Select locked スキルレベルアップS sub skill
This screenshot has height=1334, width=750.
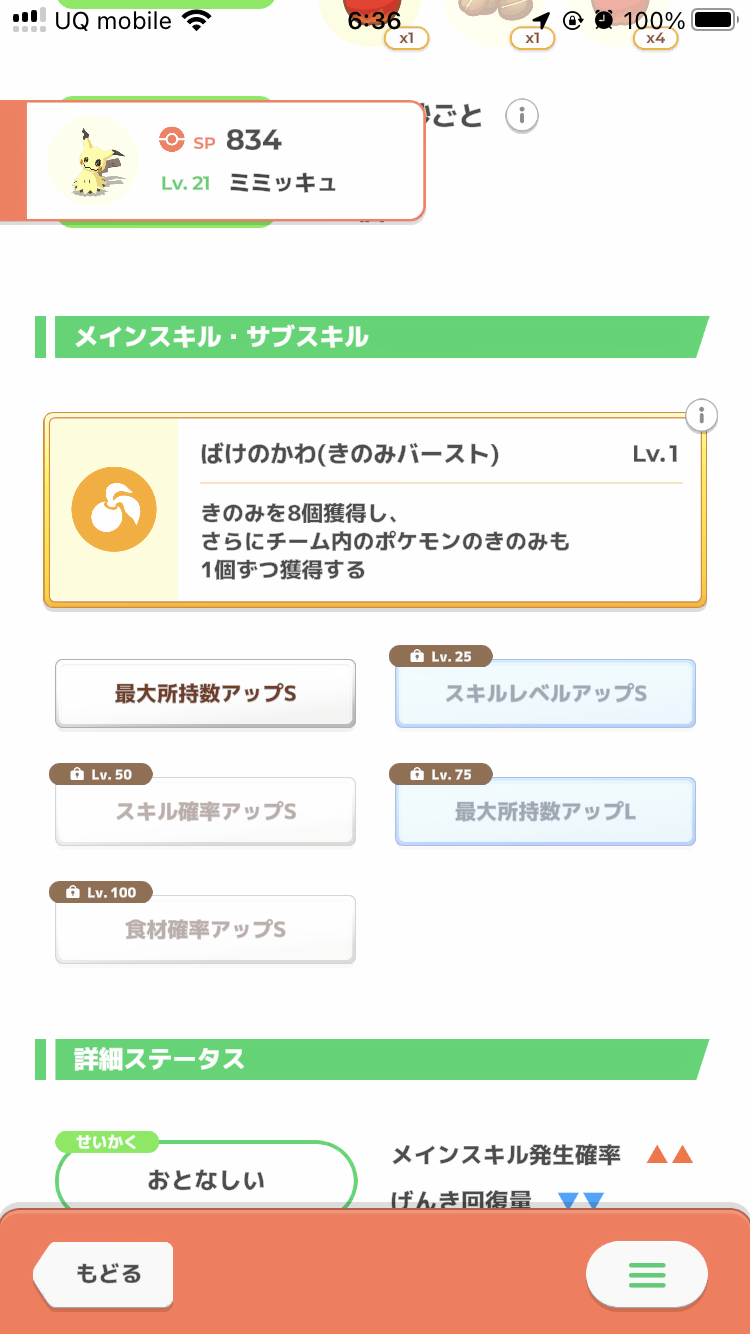click(x=545, y=693)
